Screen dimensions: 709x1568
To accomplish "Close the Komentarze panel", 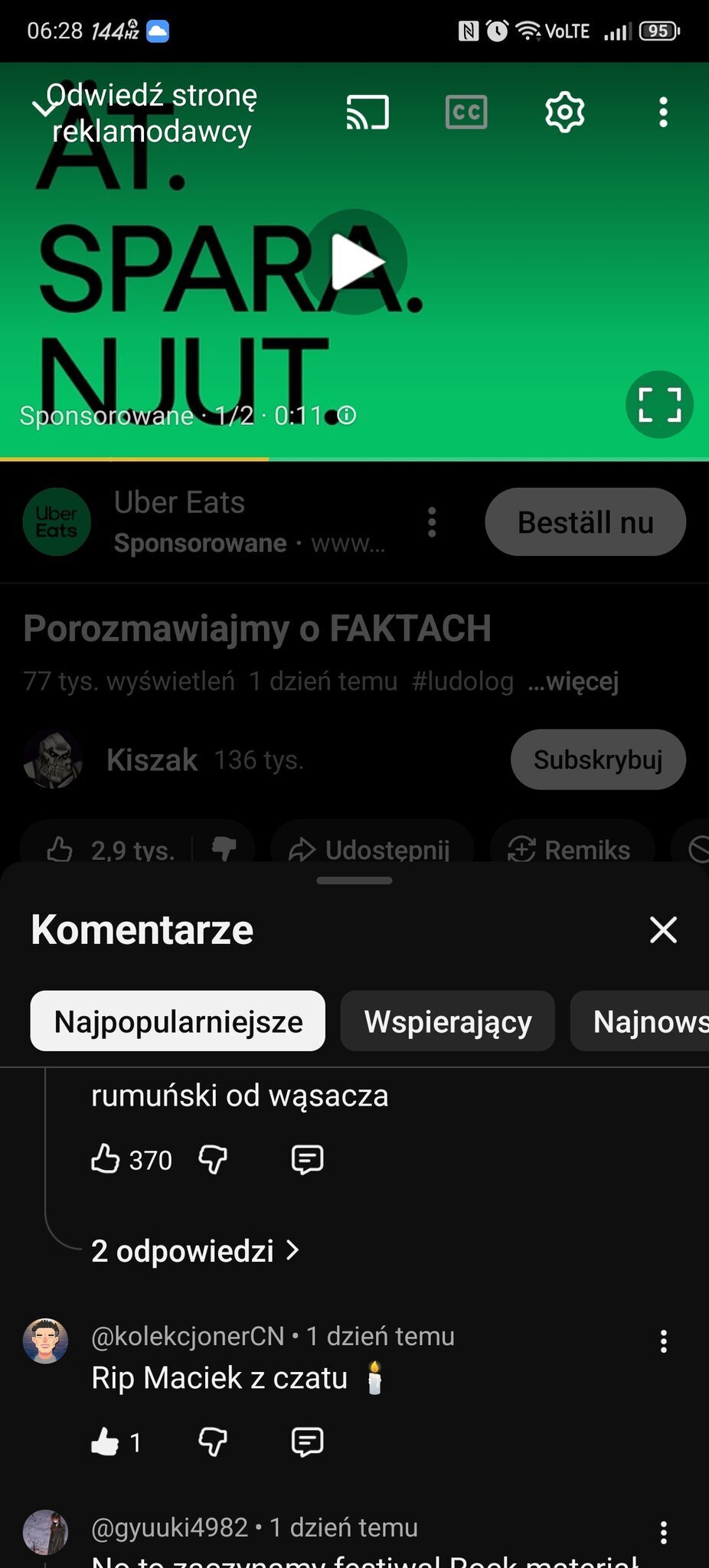I will (663, 929).
